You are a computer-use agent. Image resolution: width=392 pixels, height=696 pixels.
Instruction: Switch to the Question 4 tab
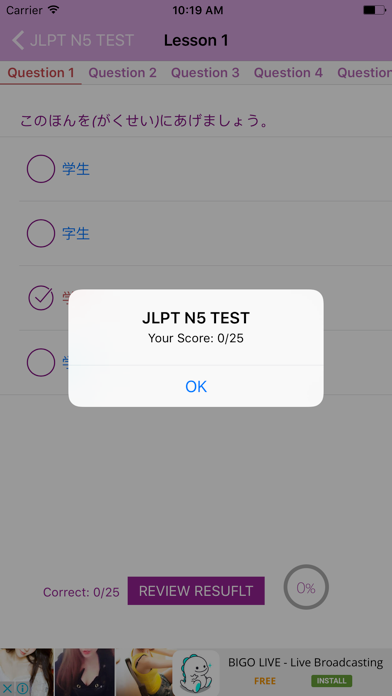pyautogui.click(x=288, y=73)
